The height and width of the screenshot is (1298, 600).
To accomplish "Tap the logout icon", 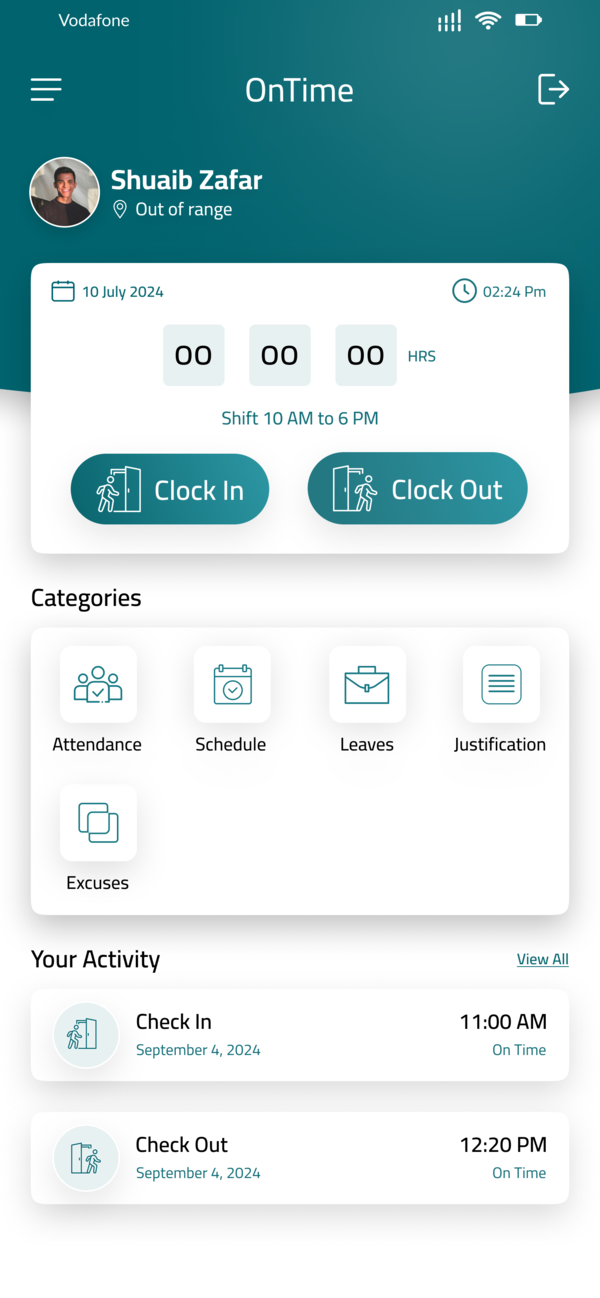I will (x=553, y=89).
